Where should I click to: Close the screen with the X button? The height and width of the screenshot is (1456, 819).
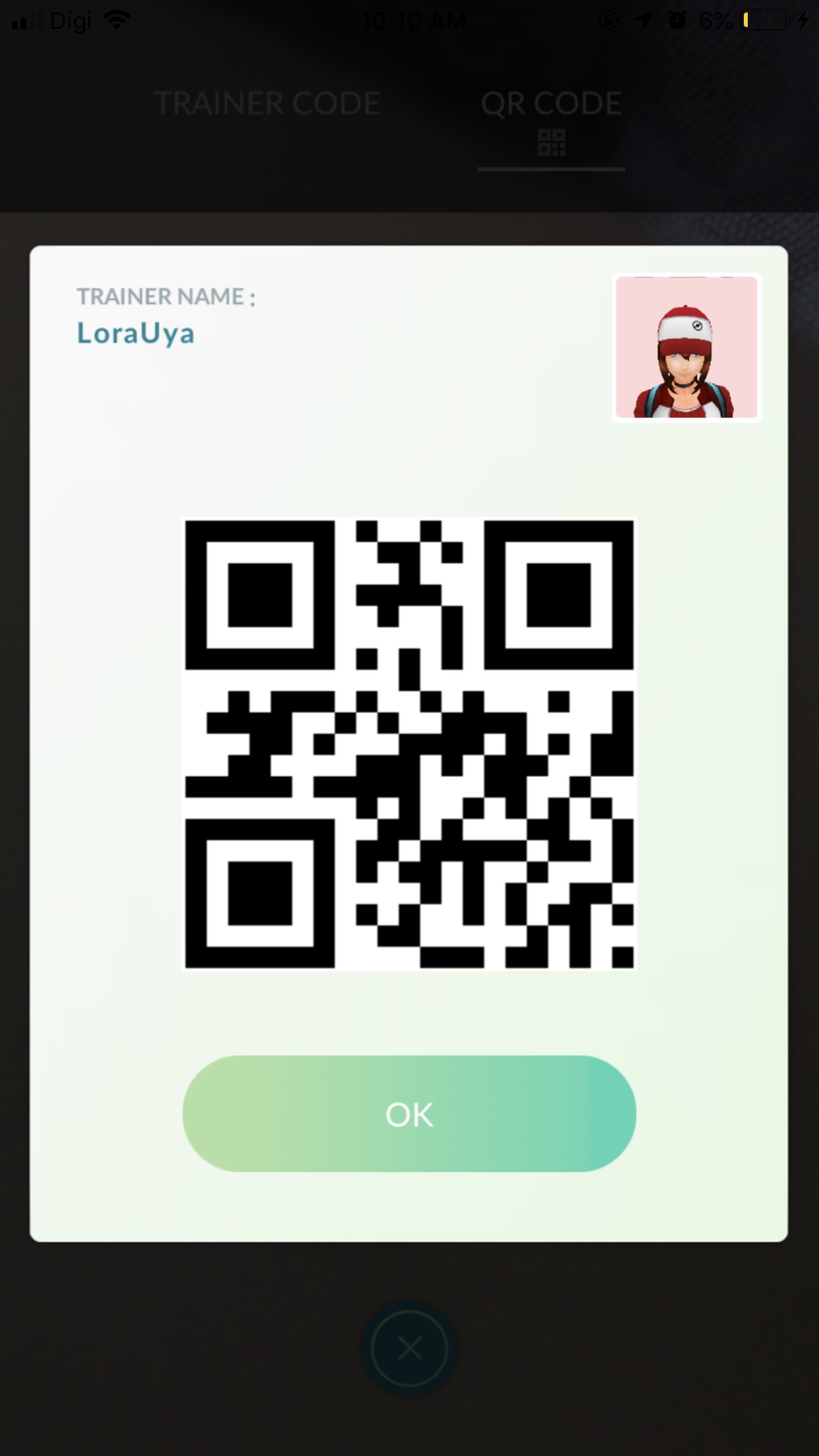(x=409, y=1349)
